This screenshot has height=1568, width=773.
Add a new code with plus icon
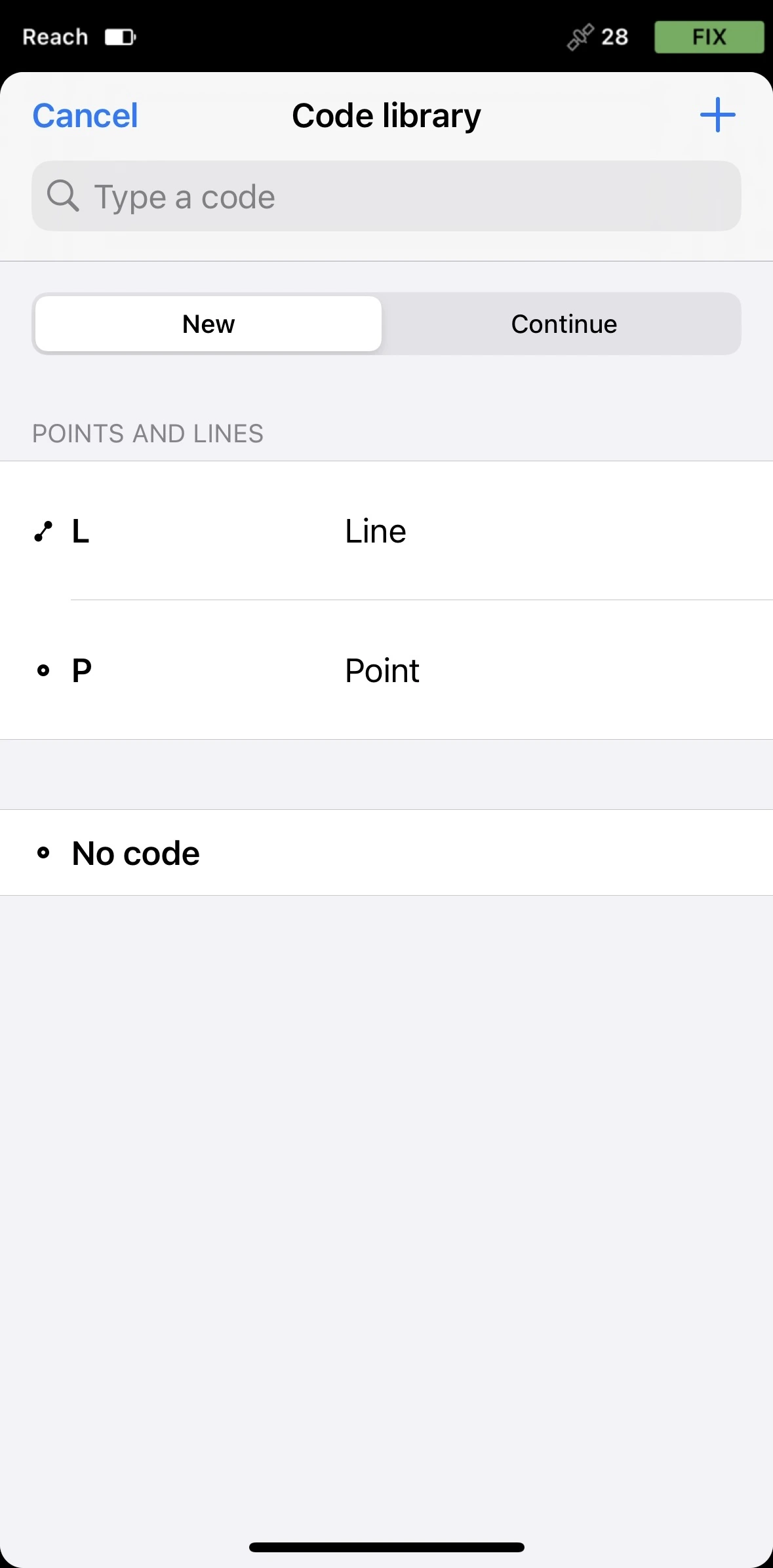pos(717,115)
